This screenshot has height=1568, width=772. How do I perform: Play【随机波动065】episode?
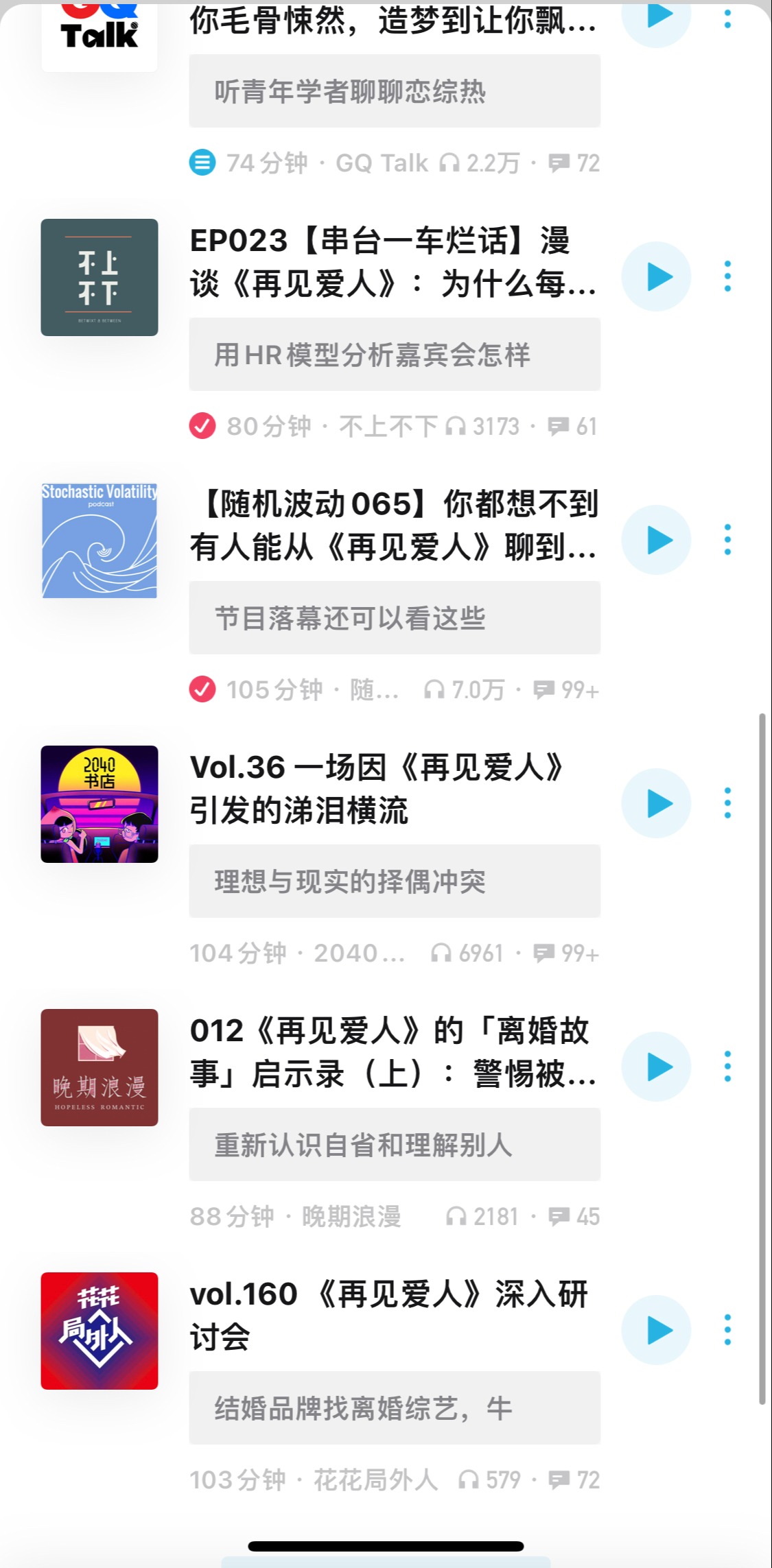click(x=656, y=540)
